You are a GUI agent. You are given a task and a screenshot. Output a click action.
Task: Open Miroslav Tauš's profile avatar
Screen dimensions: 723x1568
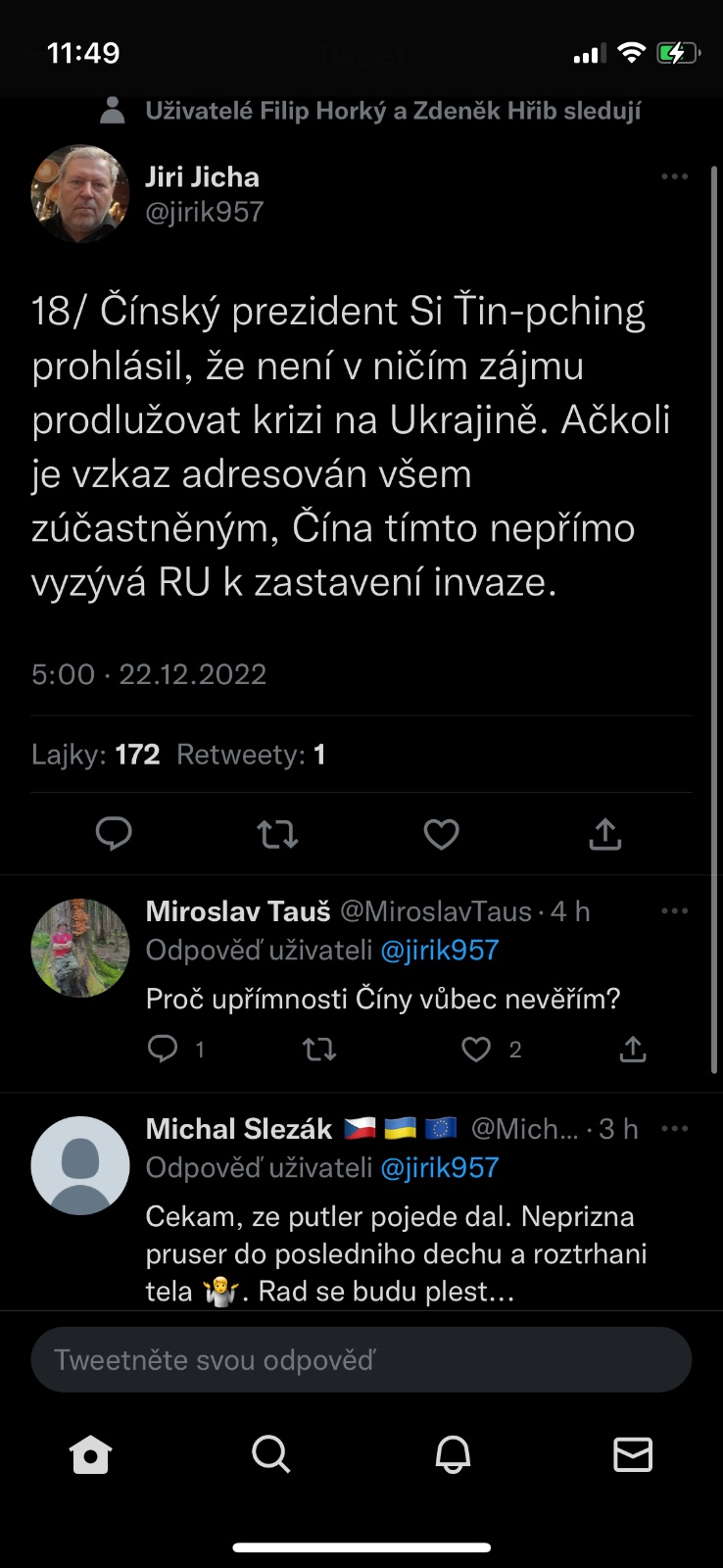pyautogui.click(x=80, y=948)
